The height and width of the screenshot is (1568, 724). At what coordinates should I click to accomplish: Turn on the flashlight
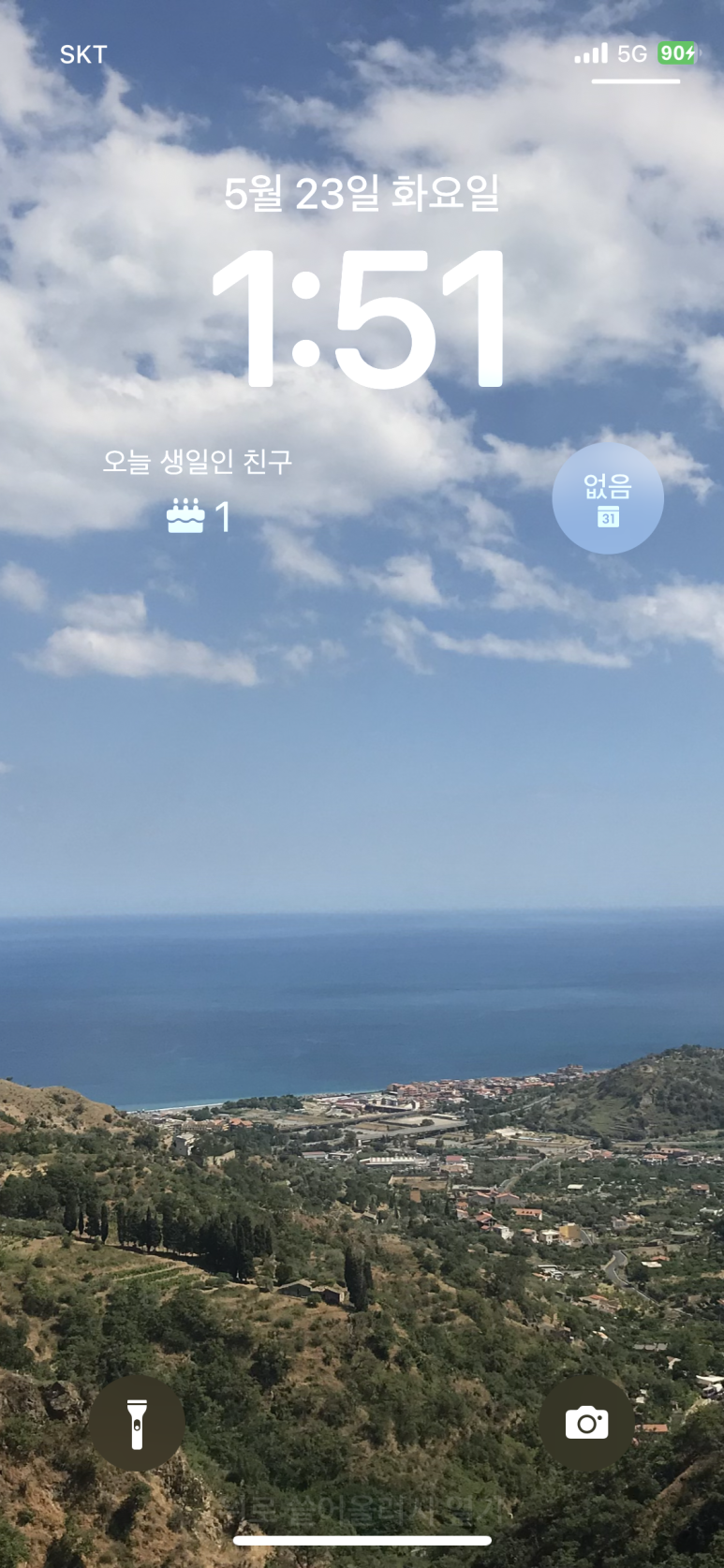137,1423
